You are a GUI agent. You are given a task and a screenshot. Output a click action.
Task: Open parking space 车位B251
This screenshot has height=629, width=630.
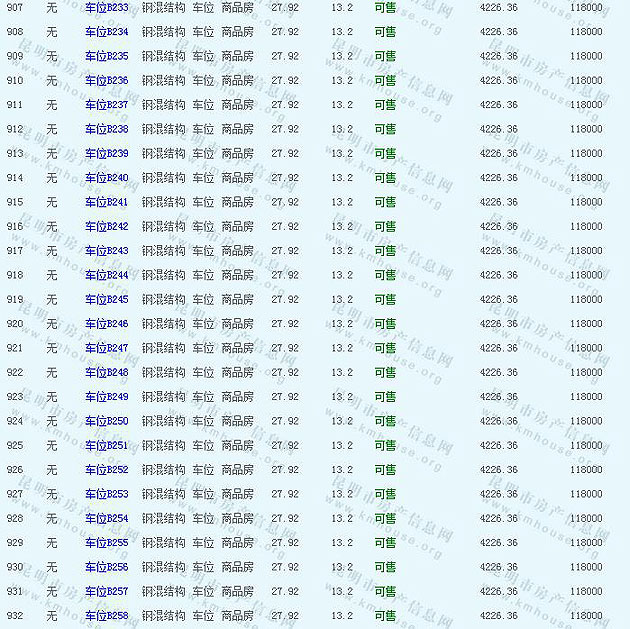click(x=106, y=445)
